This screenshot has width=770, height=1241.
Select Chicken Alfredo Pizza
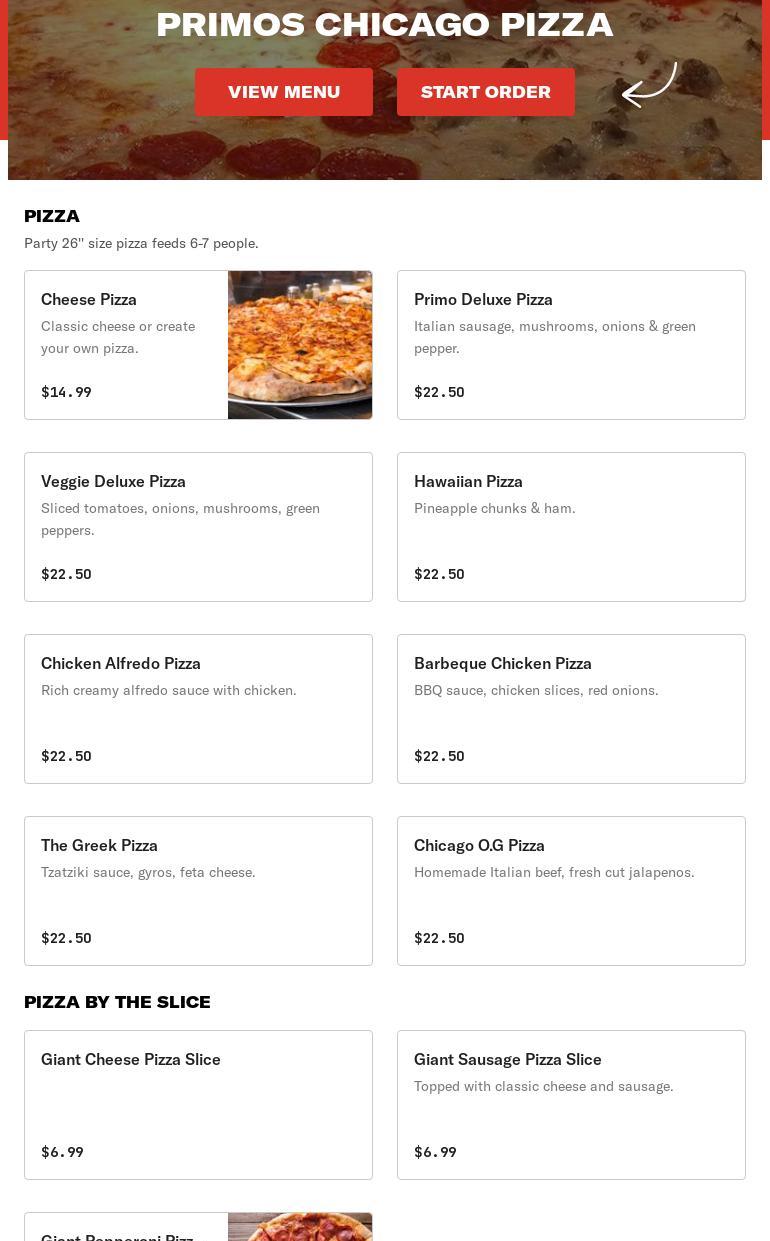198,709
